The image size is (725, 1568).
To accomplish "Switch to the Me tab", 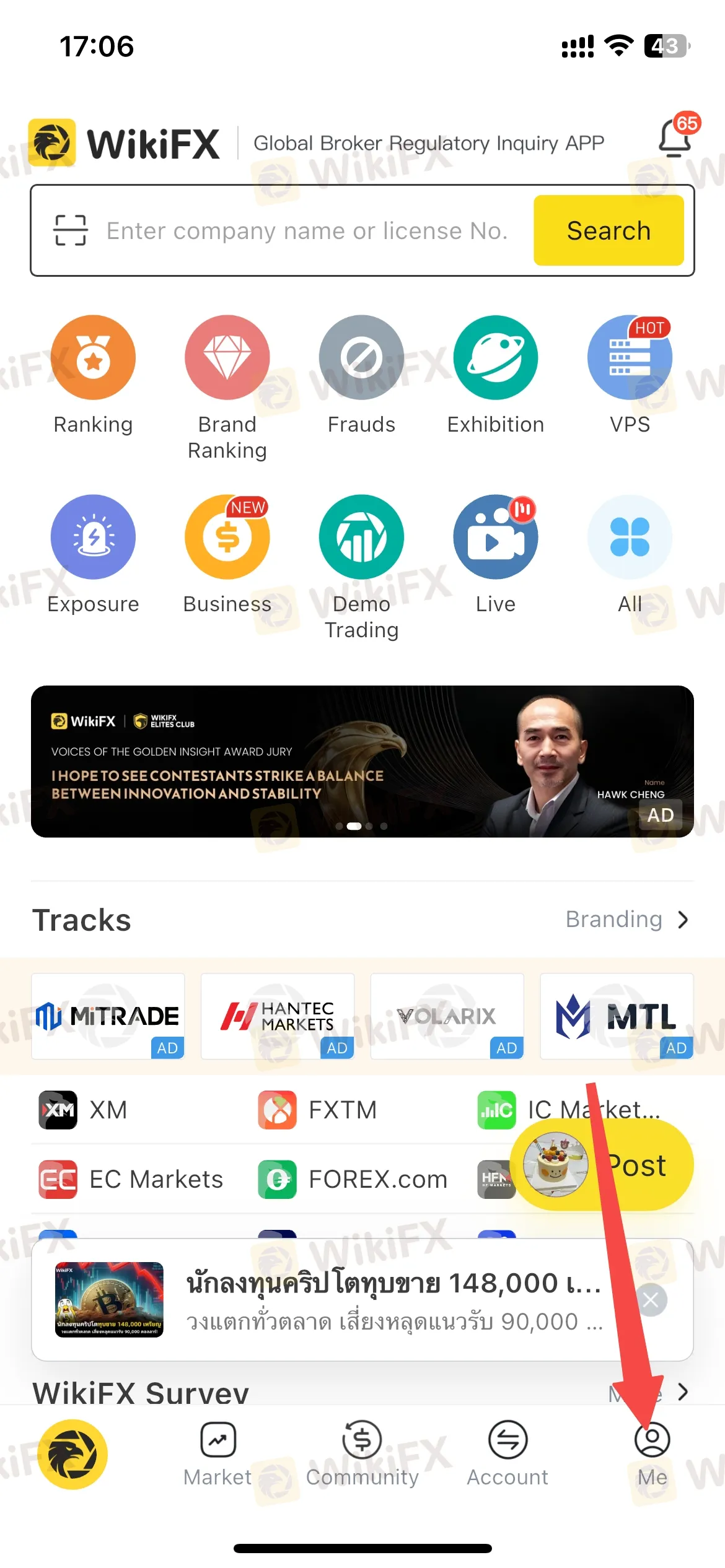I will (652, 1453).
